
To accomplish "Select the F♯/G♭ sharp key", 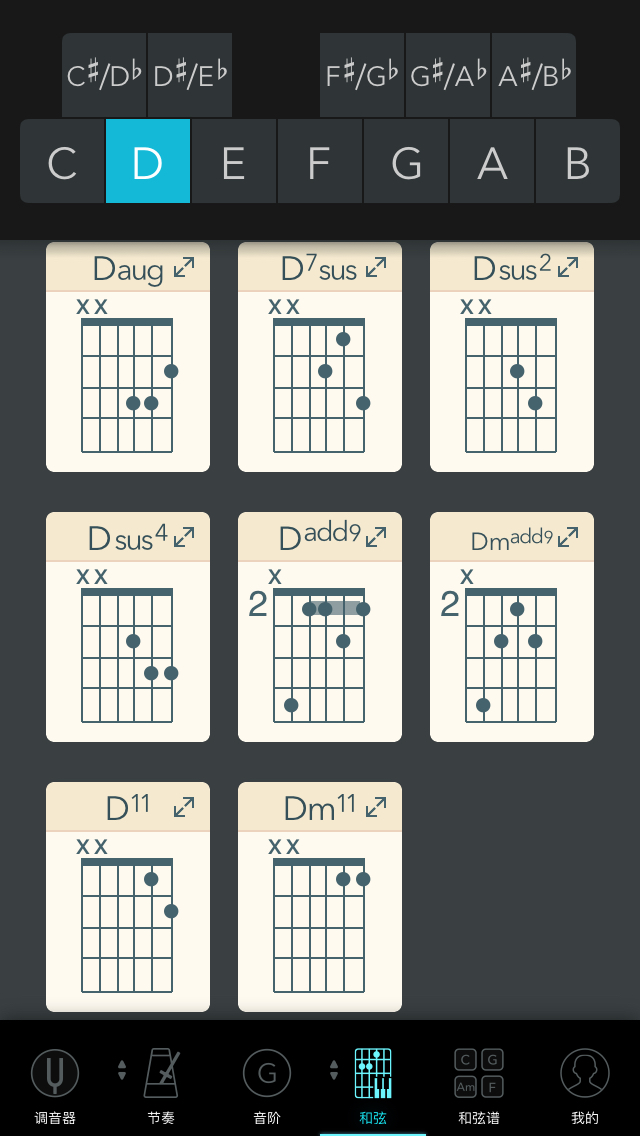I will 362,75.
